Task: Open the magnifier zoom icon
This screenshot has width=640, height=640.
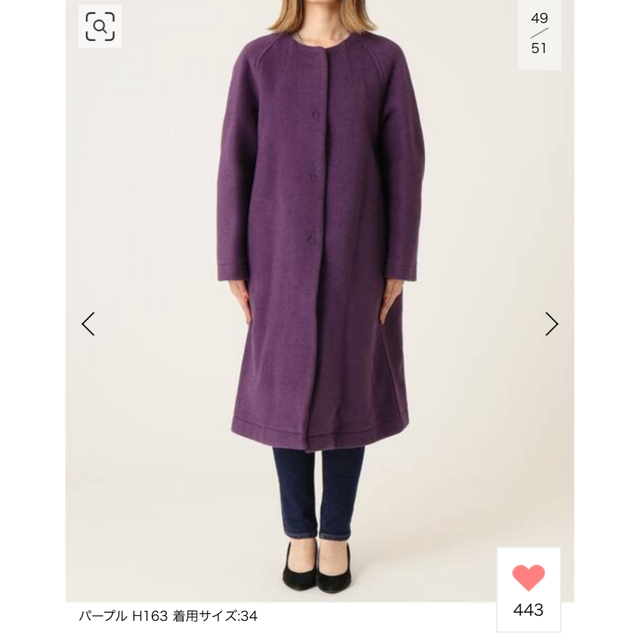Action: pyautogui.click(x=100, y=27)
